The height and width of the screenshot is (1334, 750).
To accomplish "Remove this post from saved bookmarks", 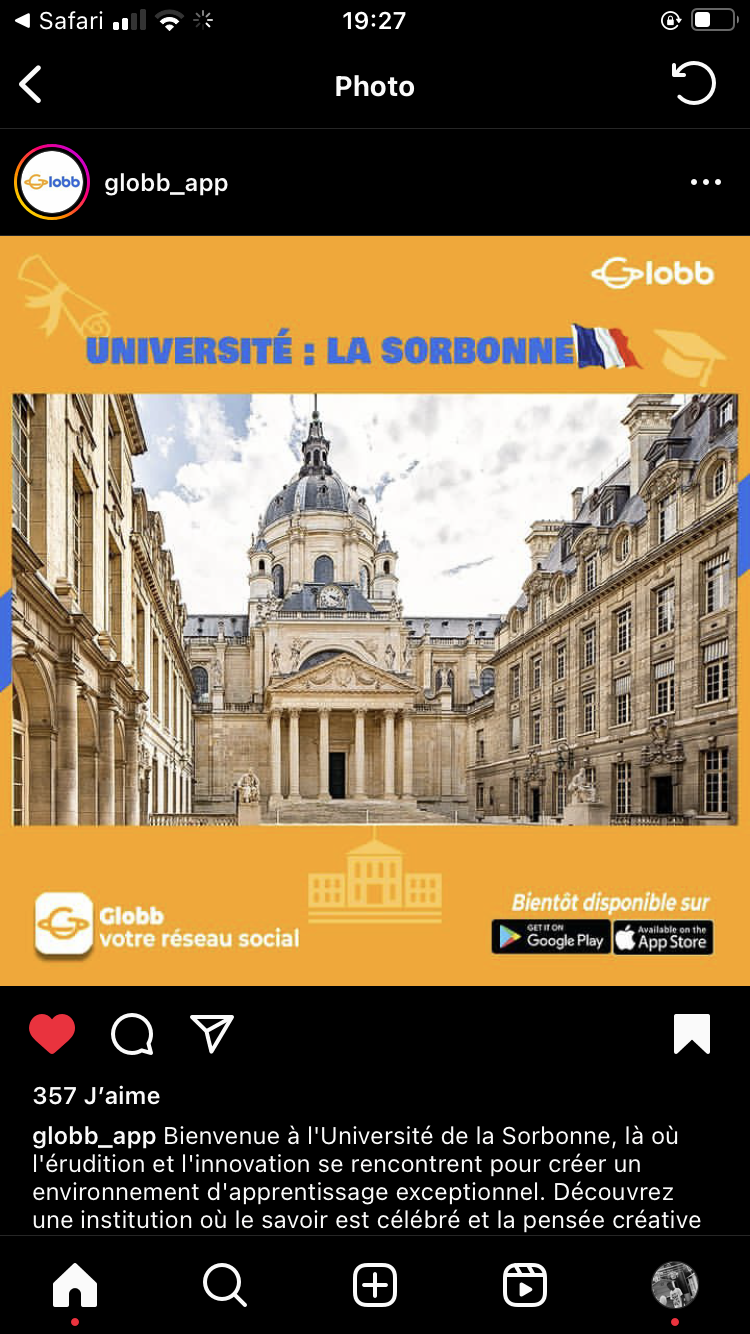I will (692, 1034).
